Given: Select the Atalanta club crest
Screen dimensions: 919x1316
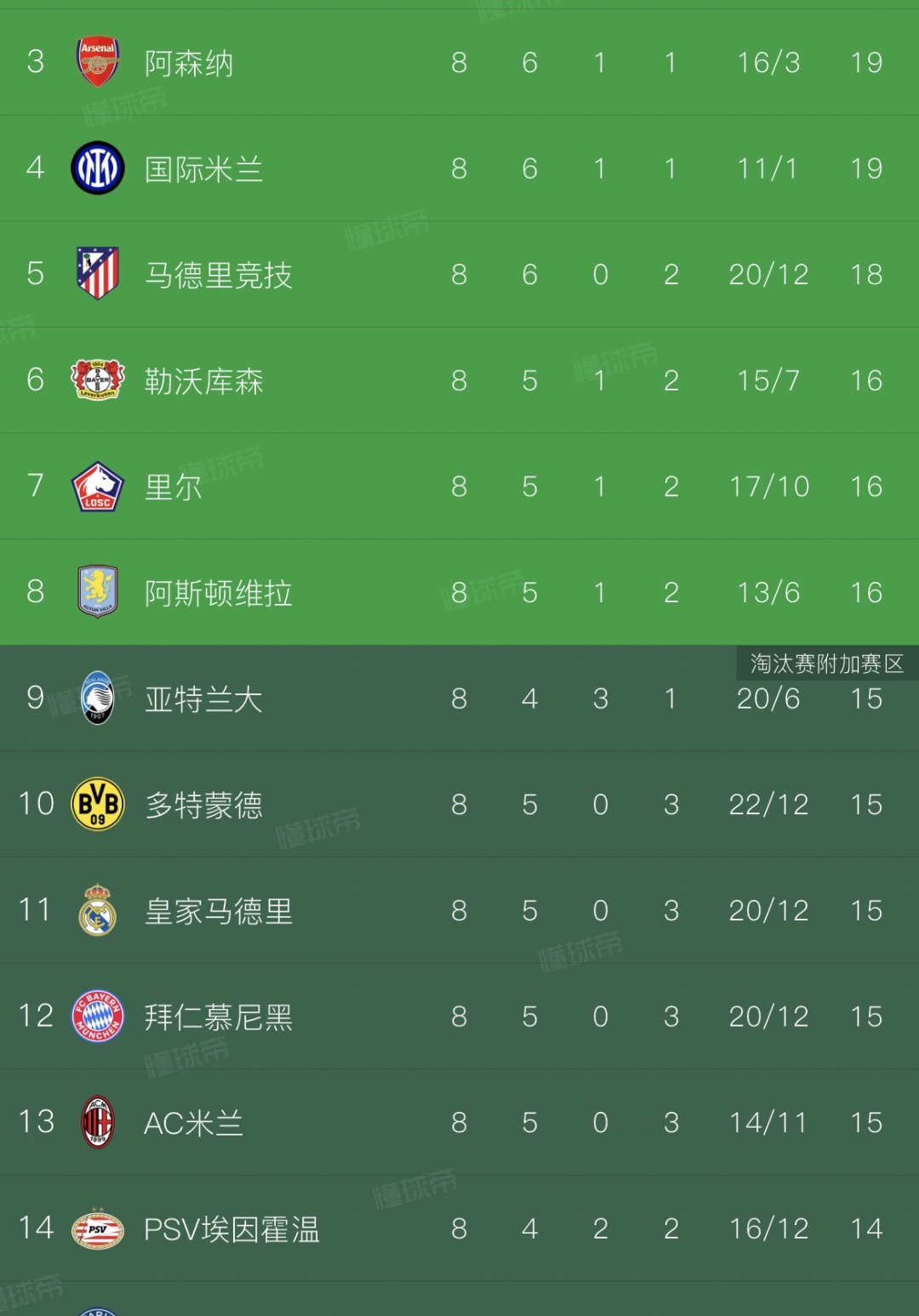Looking at the screenshot, I should click(x=98, y=698).
